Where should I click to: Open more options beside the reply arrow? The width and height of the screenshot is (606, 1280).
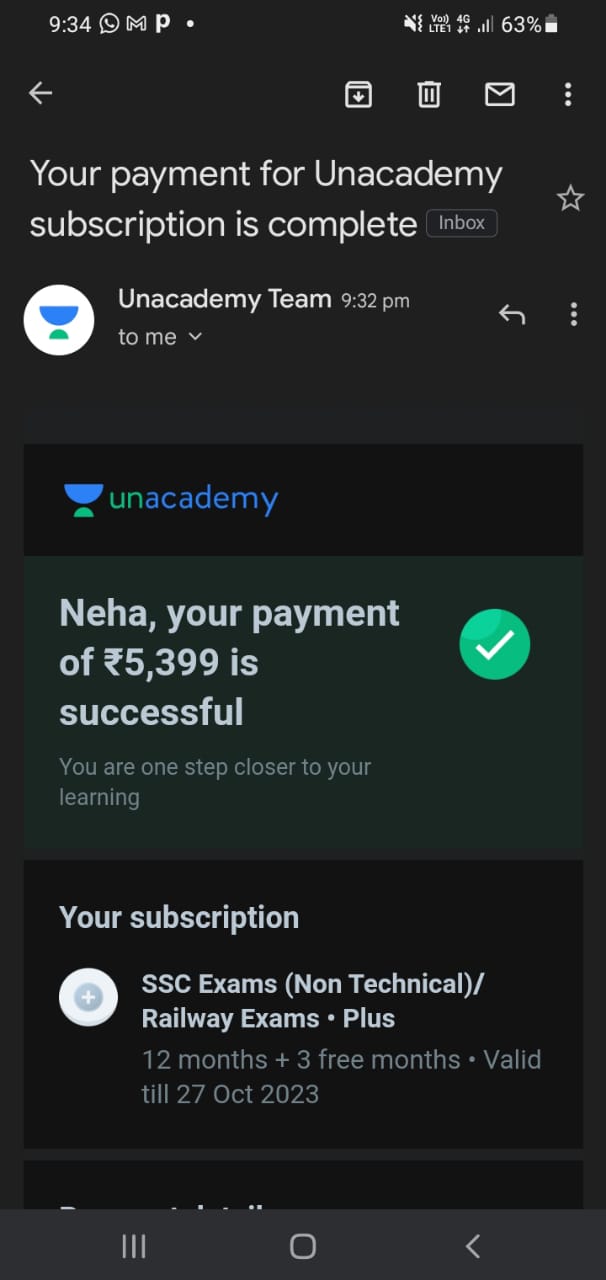tap(573, 315)
